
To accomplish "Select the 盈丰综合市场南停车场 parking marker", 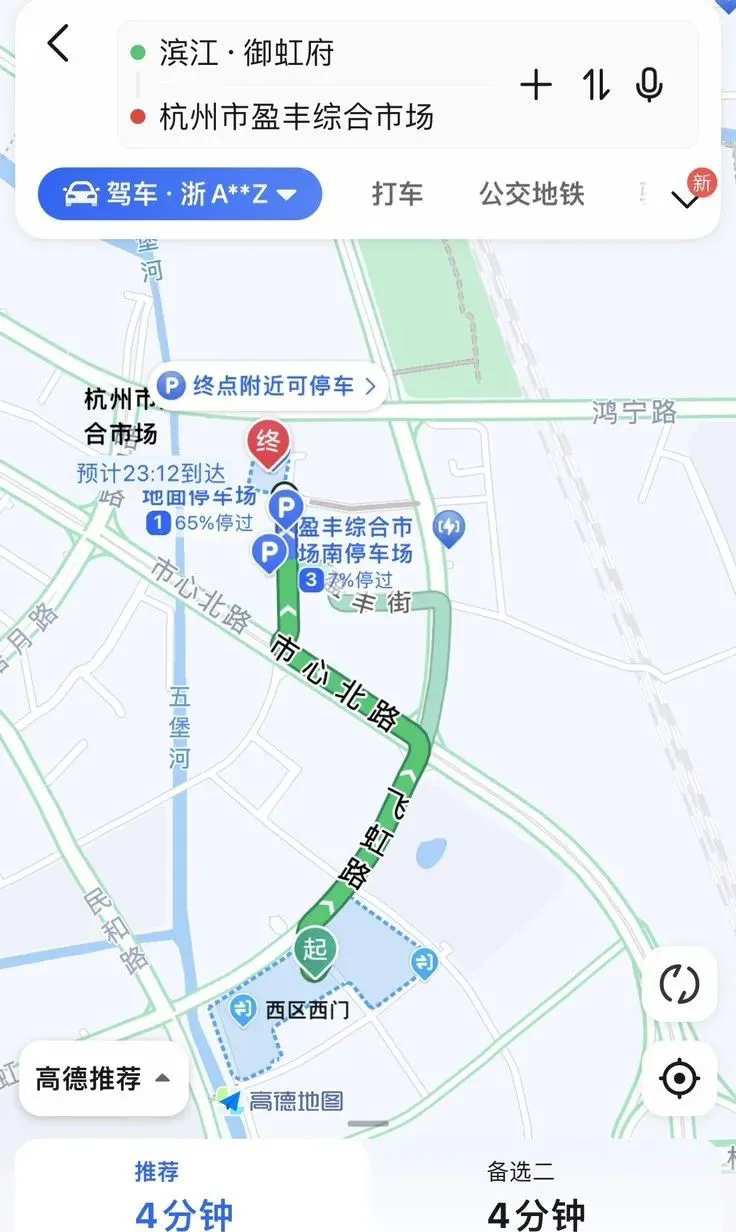I will point(268,553).
